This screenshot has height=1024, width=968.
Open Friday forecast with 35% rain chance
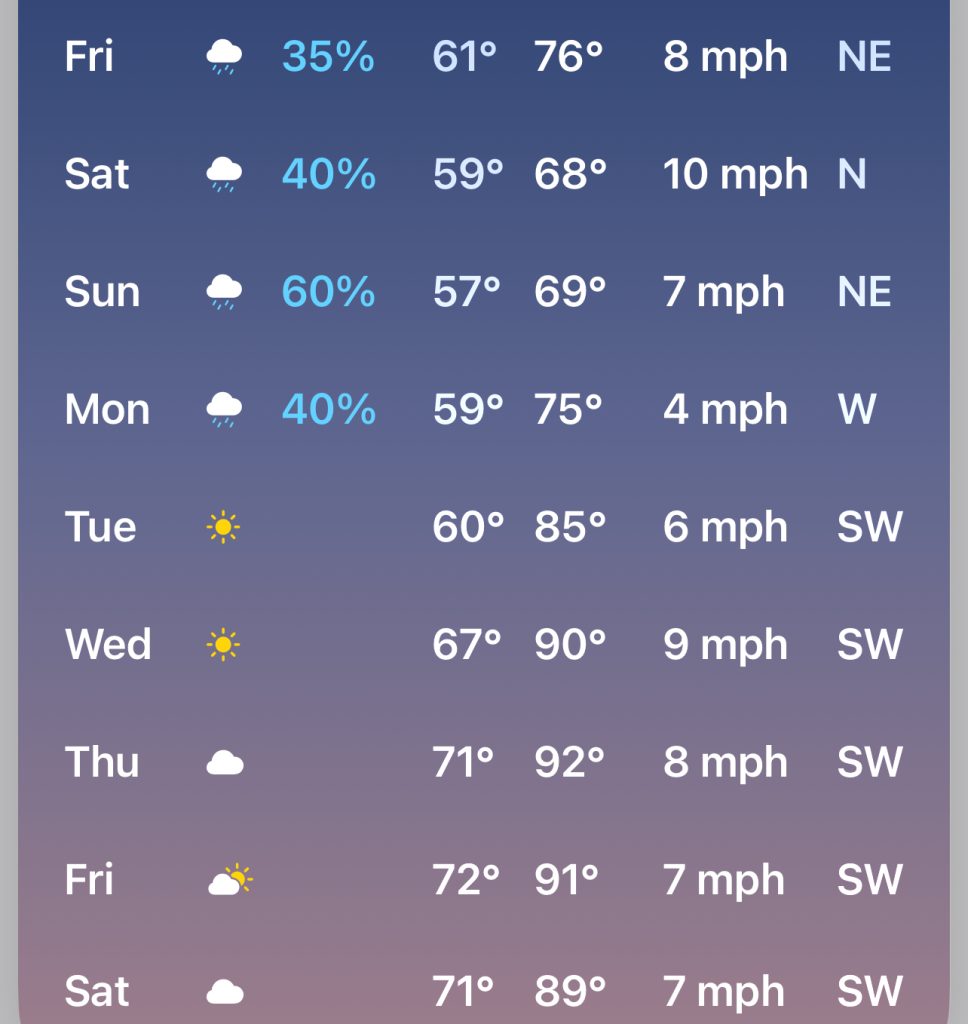coord(483,57)
